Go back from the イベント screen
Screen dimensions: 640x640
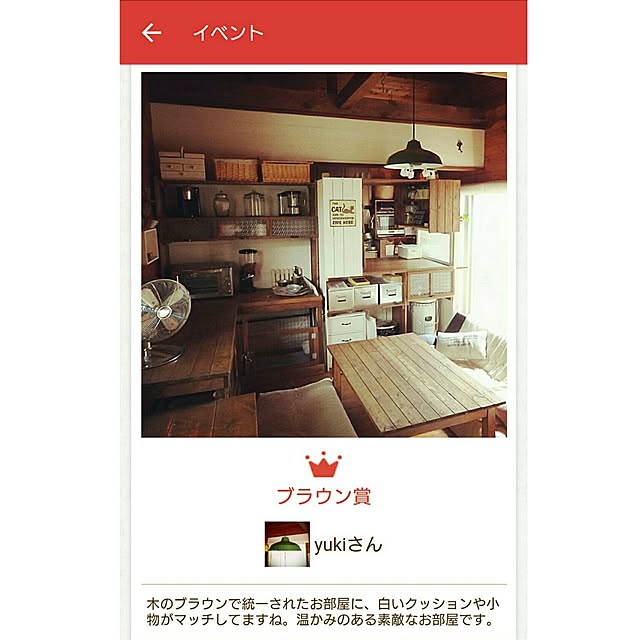pos(151,33)
